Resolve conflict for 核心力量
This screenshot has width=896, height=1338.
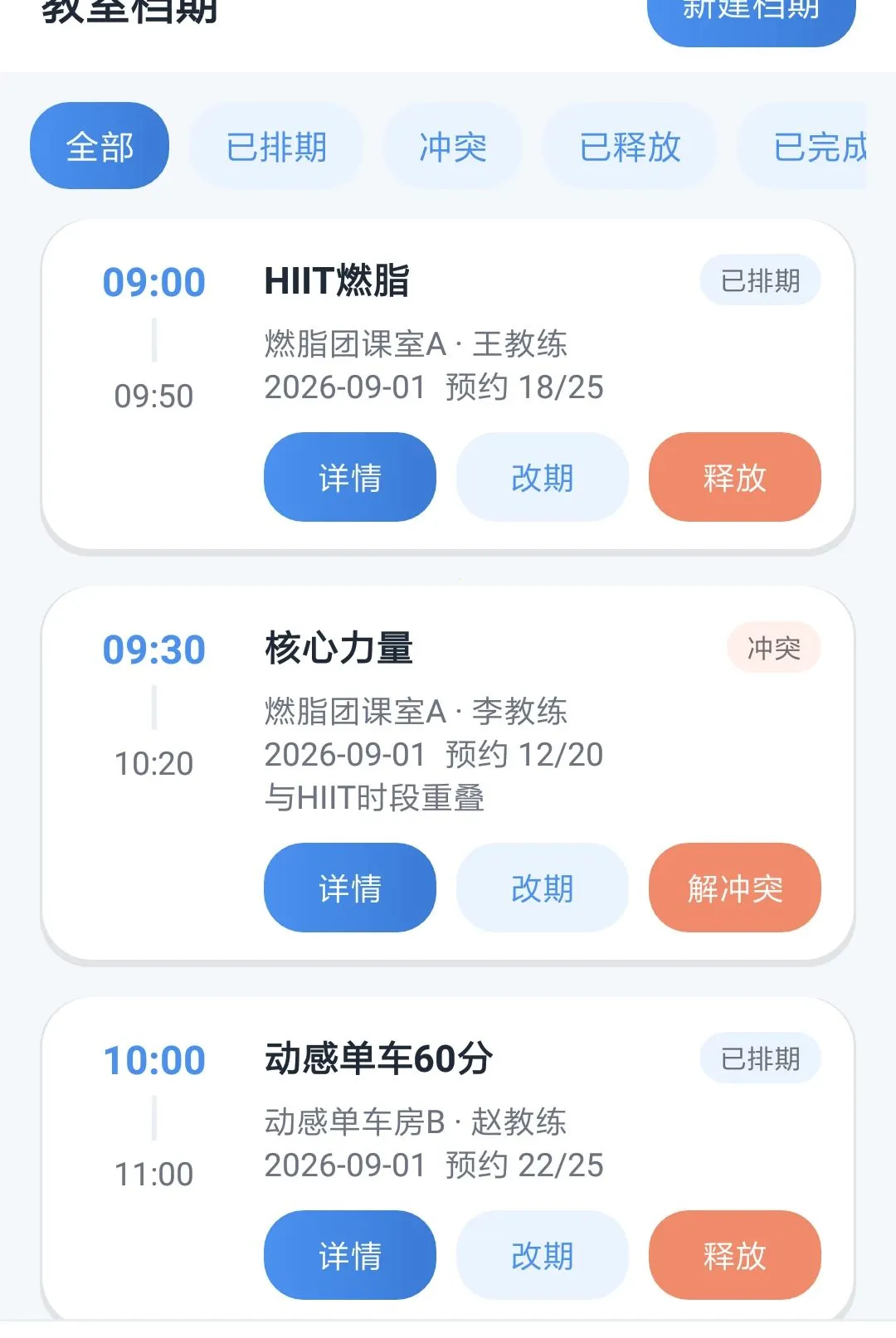(735, 888)
